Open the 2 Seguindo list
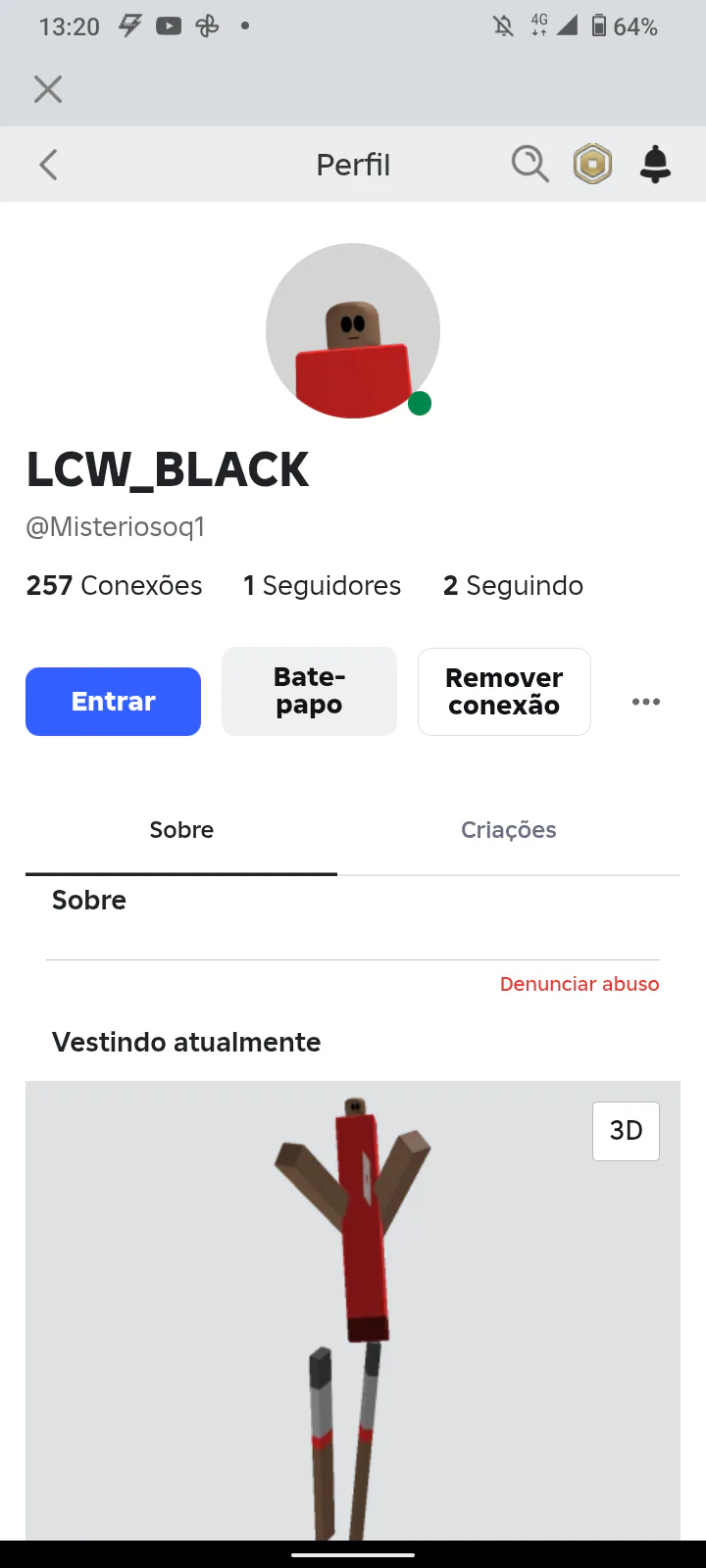The height and width of the screenshot is (1568, 706). point(513,586)
